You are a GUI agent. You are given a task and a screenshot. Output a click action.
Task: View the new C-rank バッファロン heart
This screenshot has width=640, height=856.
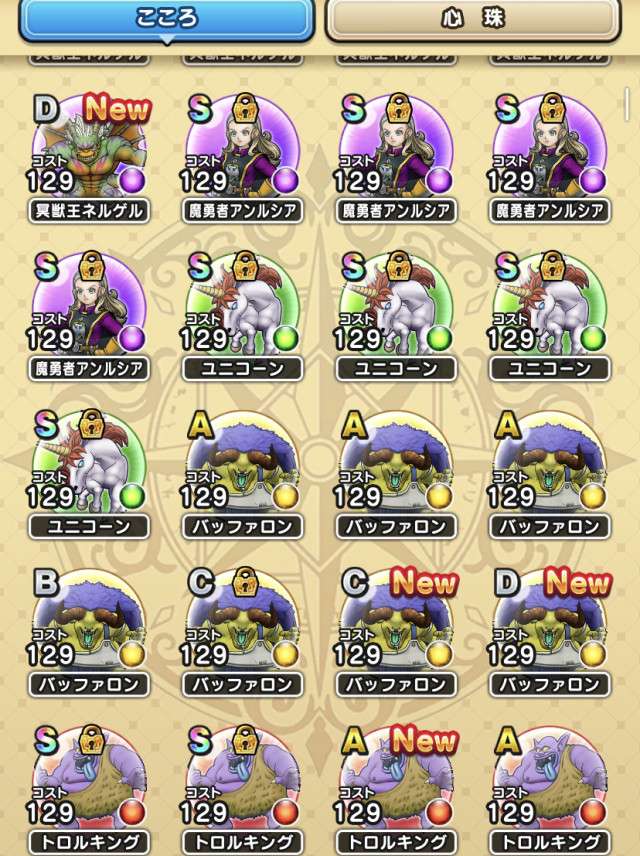click(397, 623)
